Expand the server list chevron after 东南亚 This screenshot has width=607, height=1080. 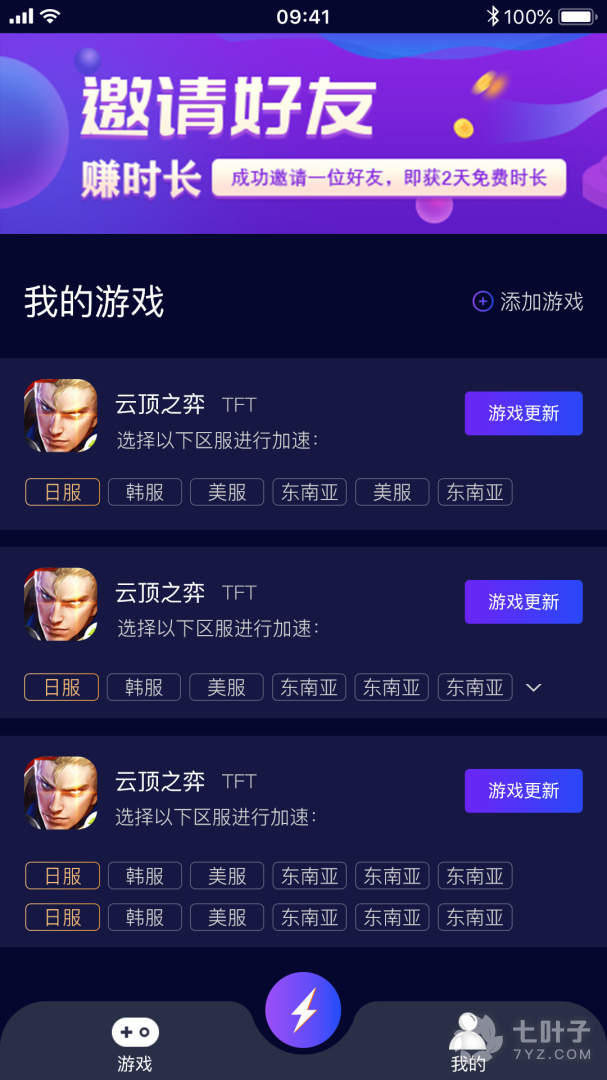[x=534, y=687]
